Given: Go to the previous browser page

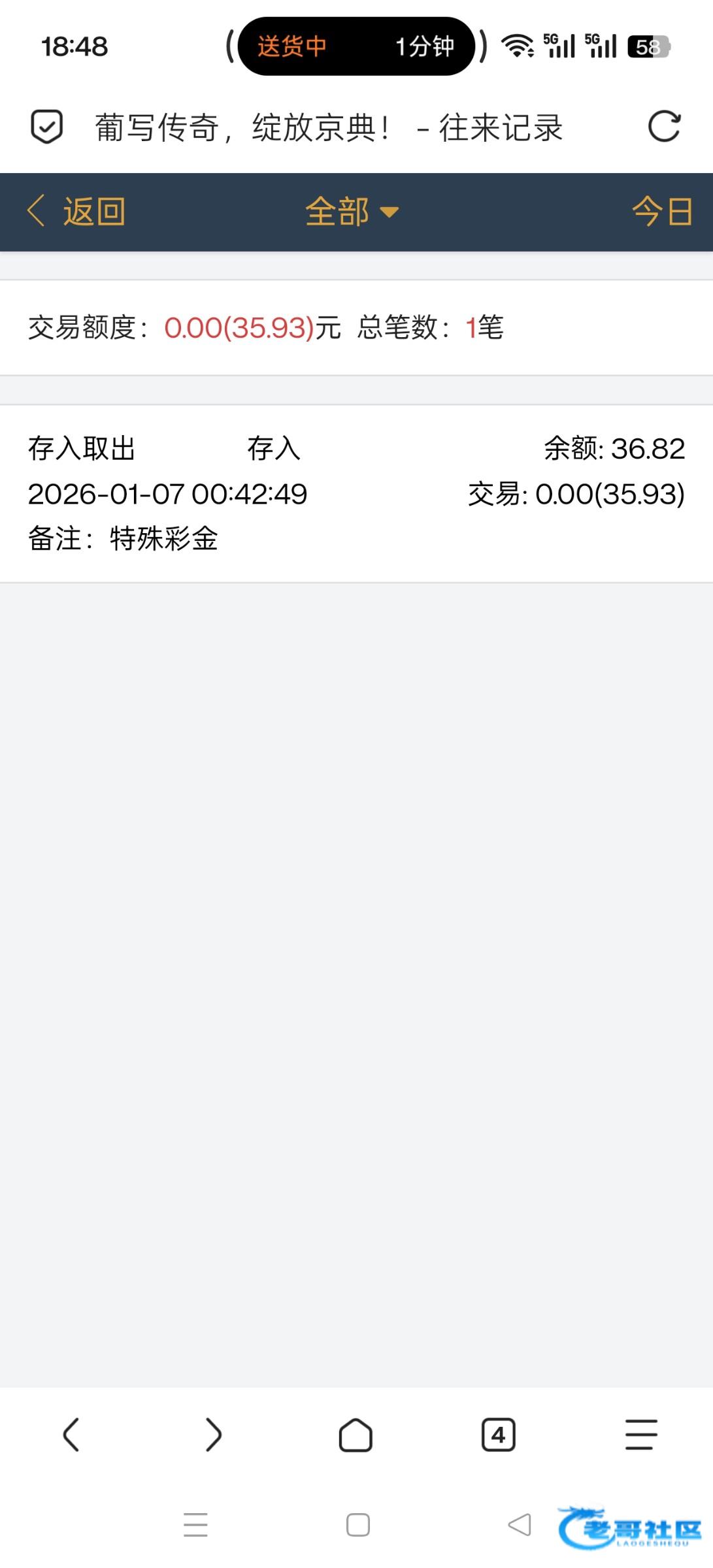Looking at the screenshot, I should [x=71, y=1435].
